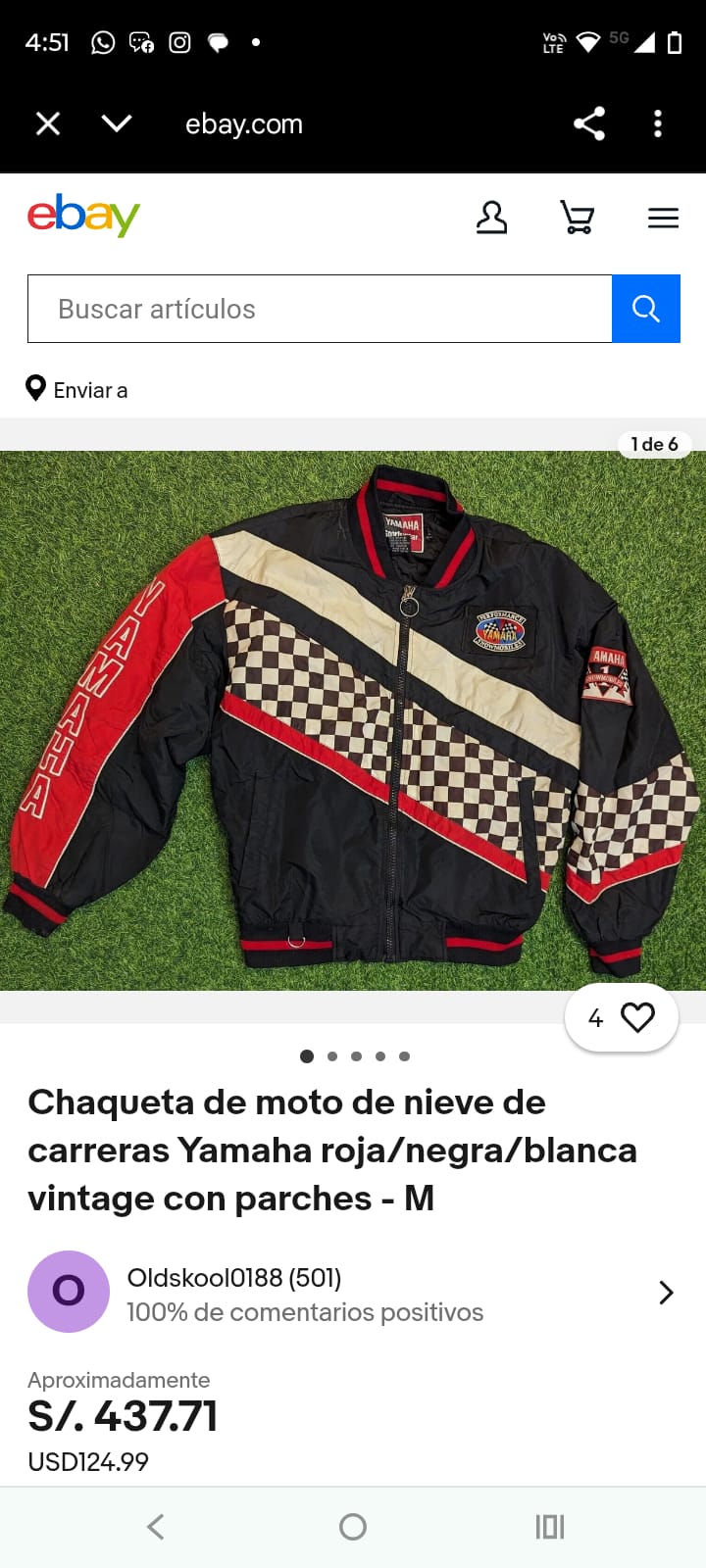Open recent apps from the navigation bar

[x=549, y=1526]
